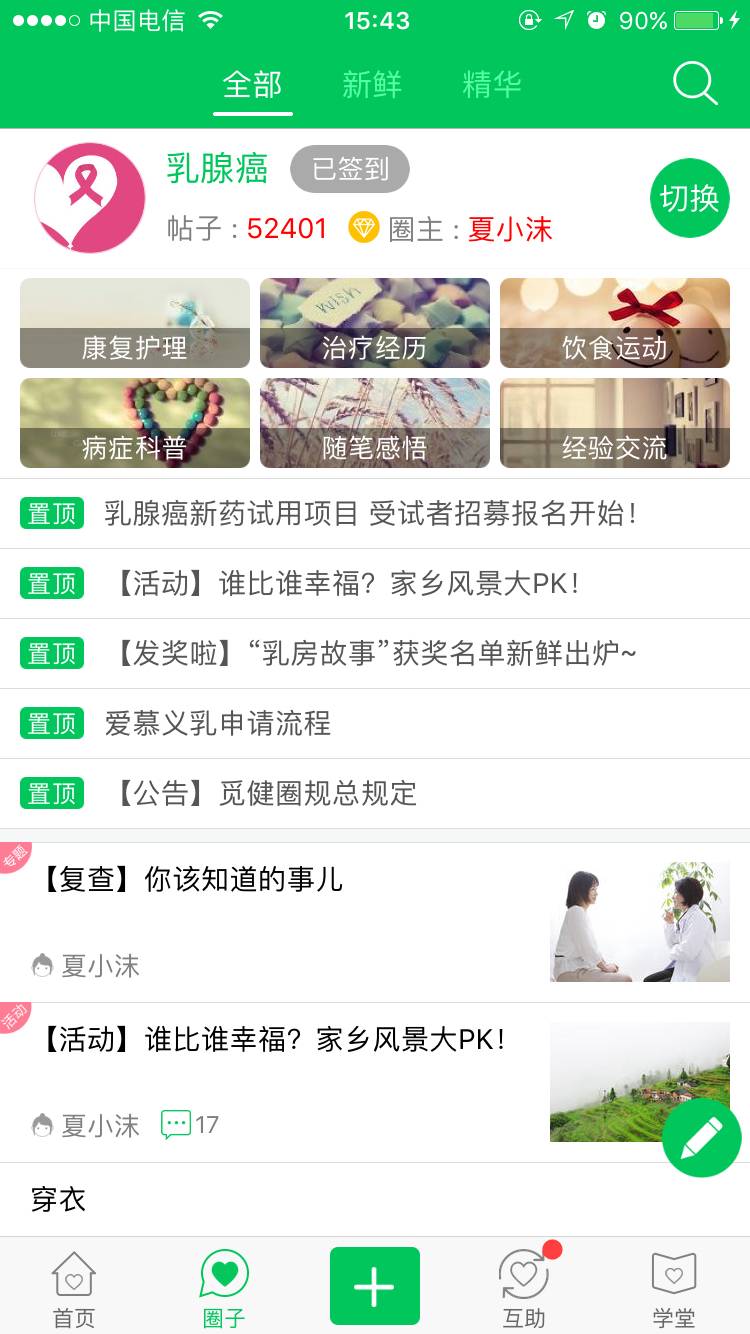This screenshot has height=1334, width=750.
Task: Open the 饮食运动 category tile
Action: click(614, 323)
